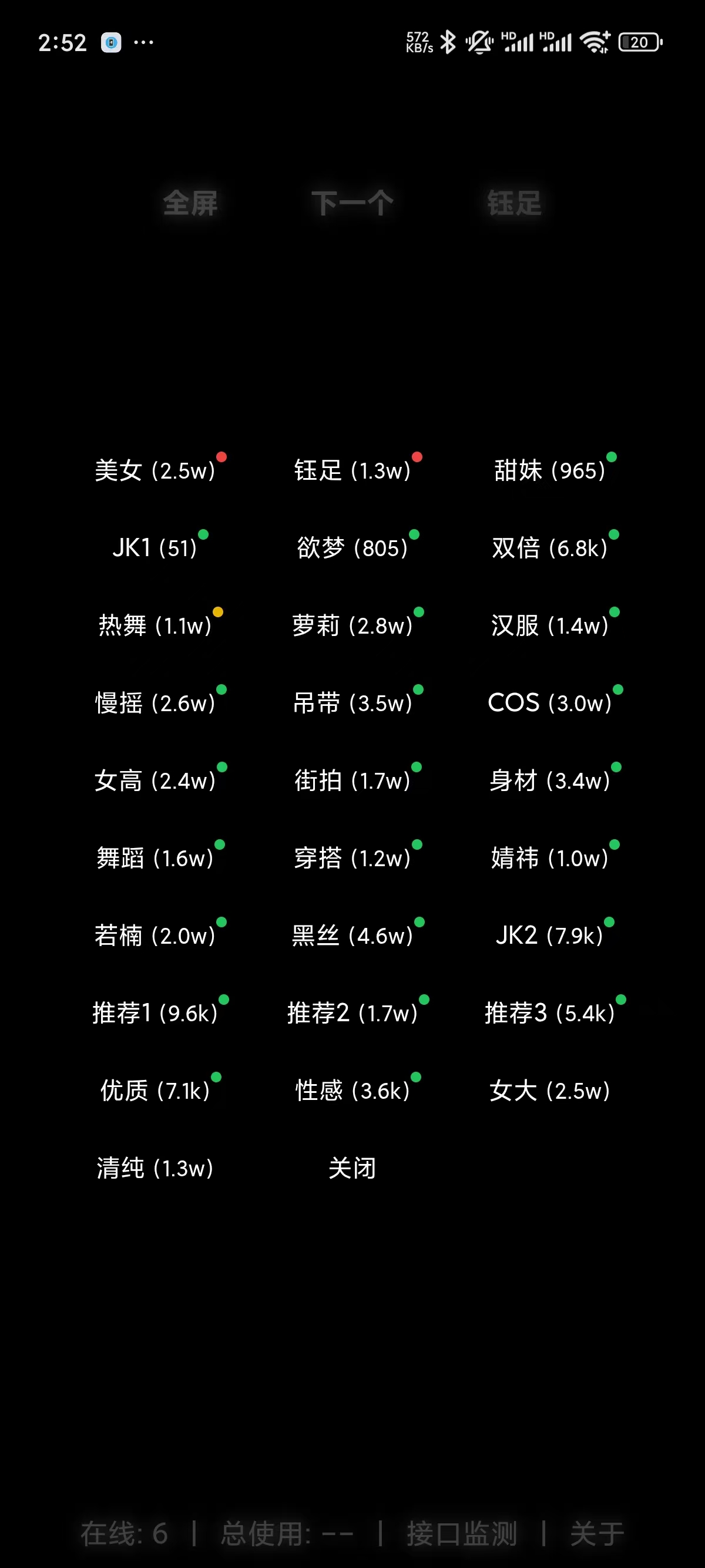
Task: Open the 穿搭 (1.2w) category
Action: pos(352,858)
